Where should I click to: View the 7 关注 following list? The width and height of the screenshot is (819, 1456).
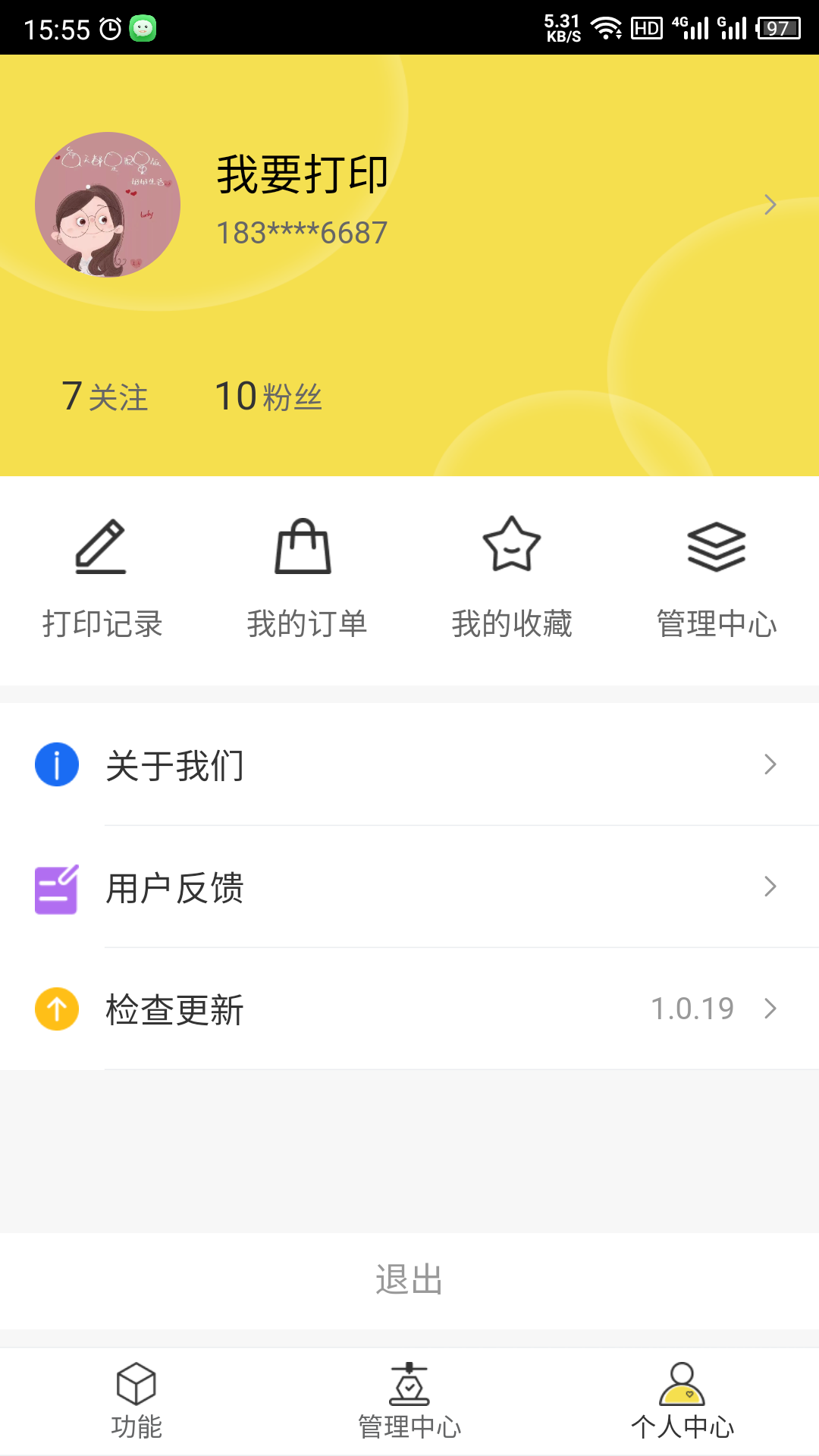click(105, 397)
